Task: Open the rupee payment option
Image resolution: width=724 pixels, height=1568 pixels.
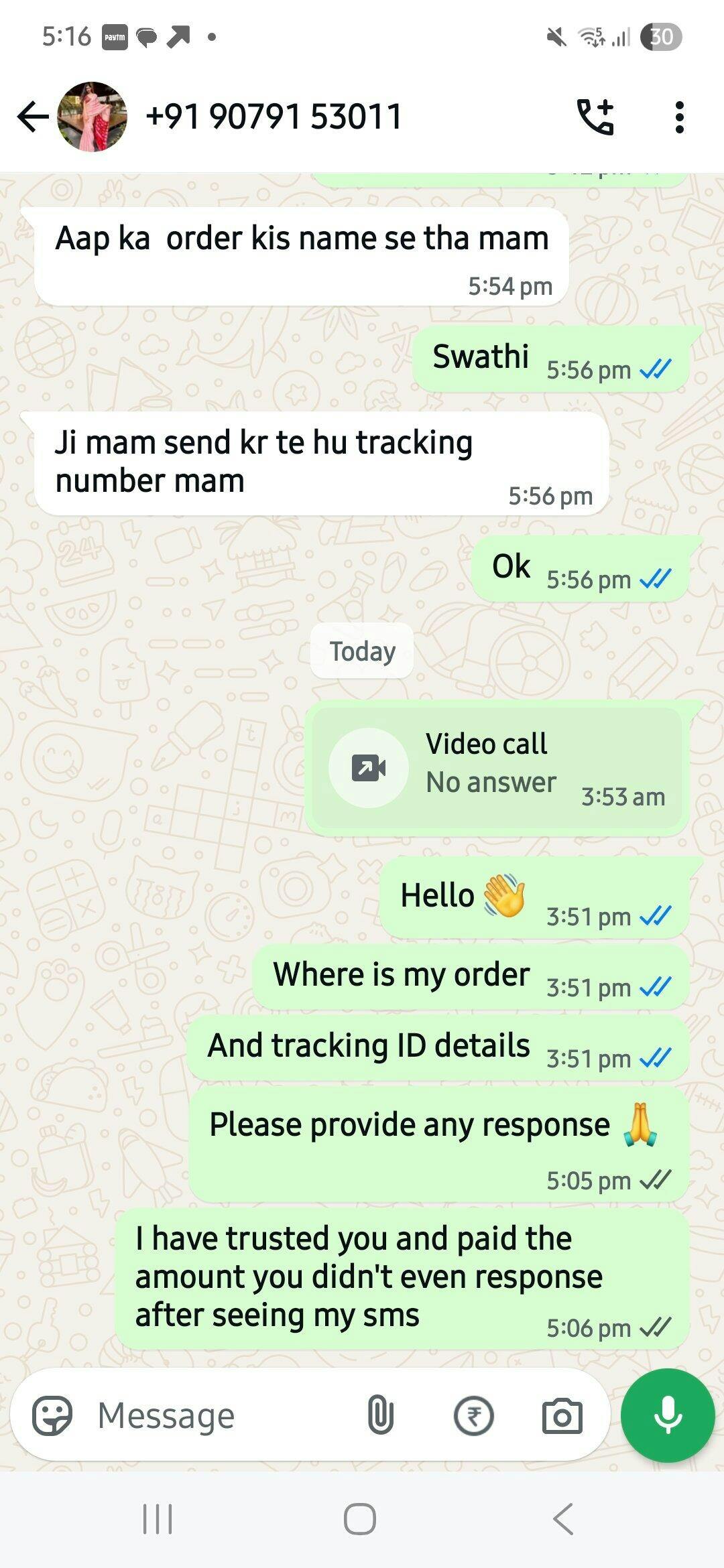Action: 473,1416
